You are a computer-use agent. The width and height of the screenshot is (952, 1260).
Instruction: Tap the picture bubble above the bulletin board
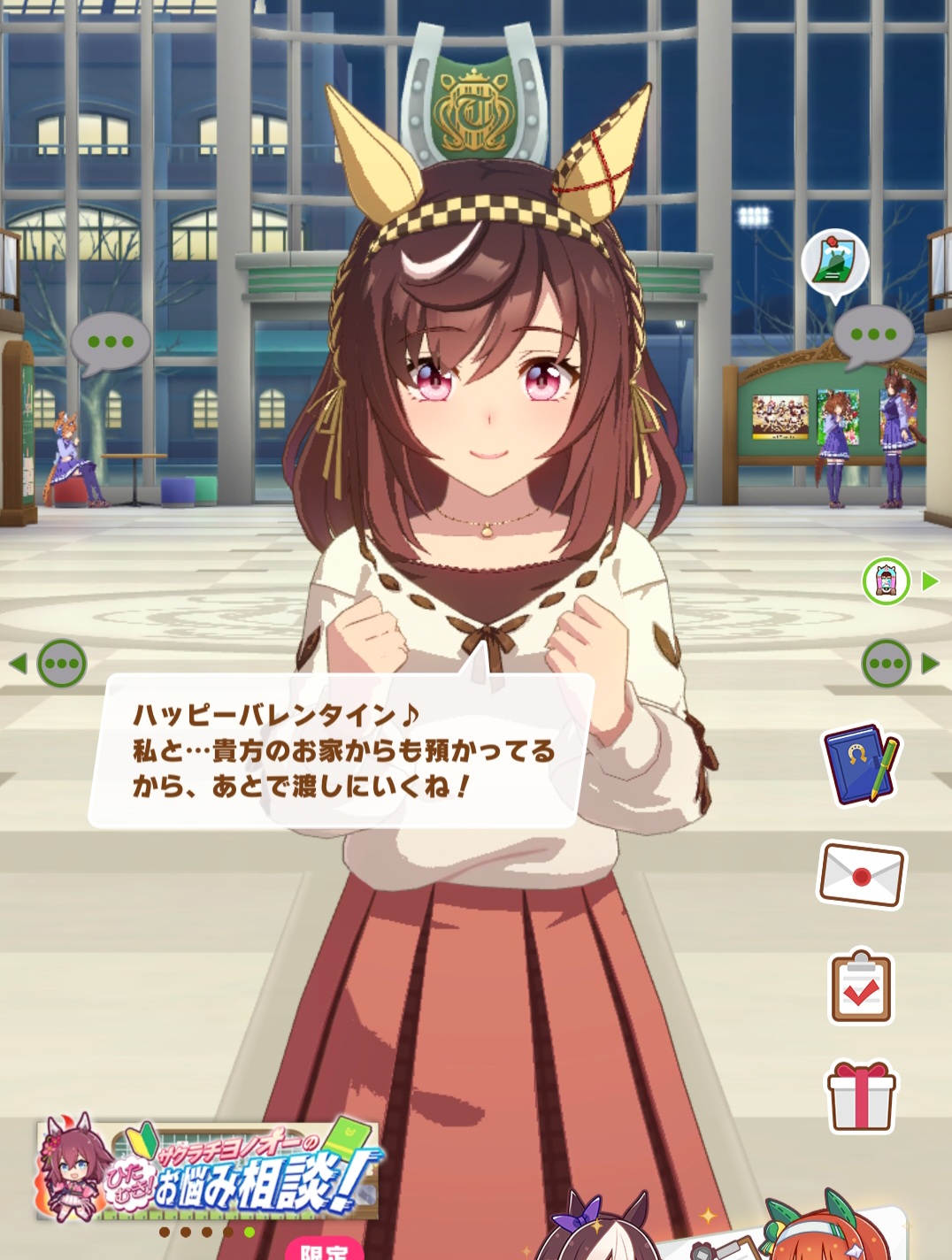coord(834,262)
